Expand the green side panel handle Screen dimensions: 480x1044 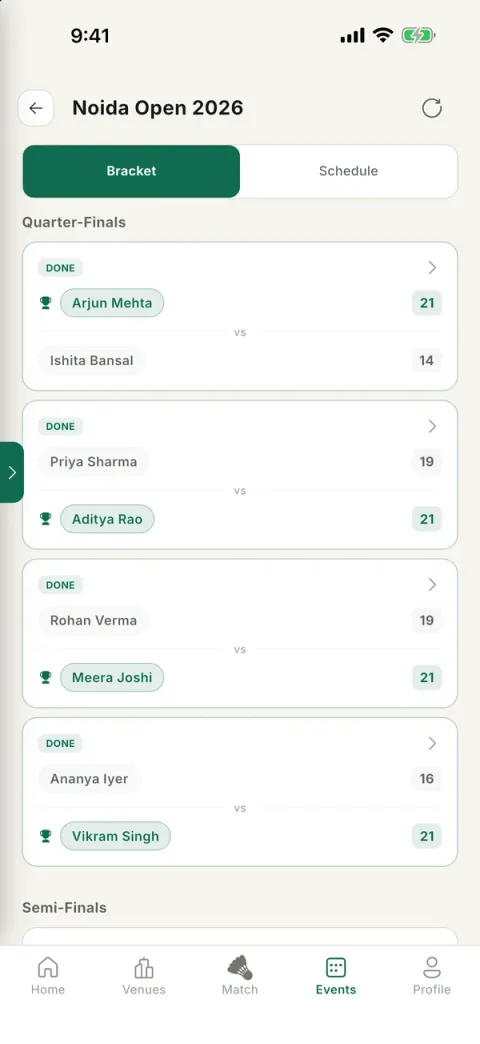click(11, 472)
